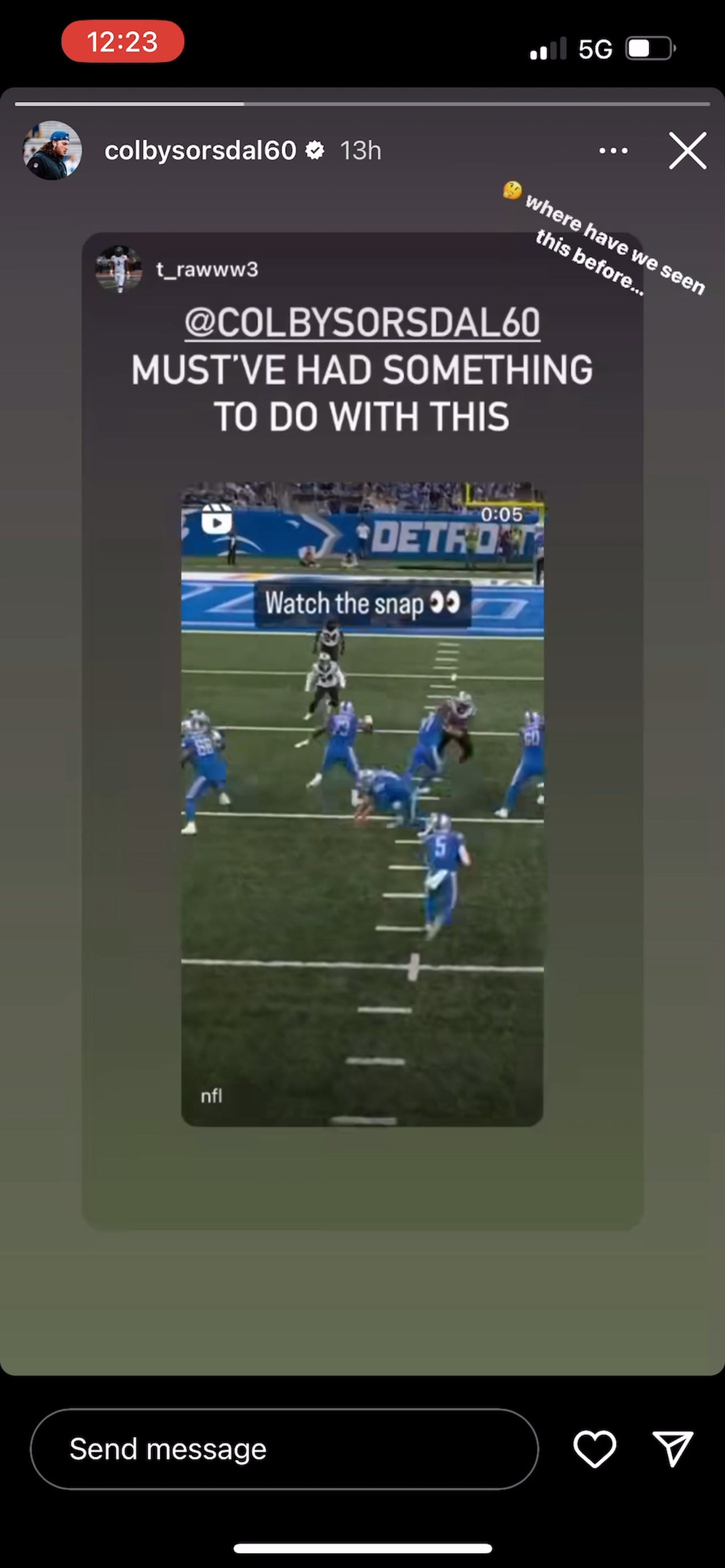This screenshot has width=725, height=1568.
Task: Tap the Send message field
Action: (x=284, y=1448)
